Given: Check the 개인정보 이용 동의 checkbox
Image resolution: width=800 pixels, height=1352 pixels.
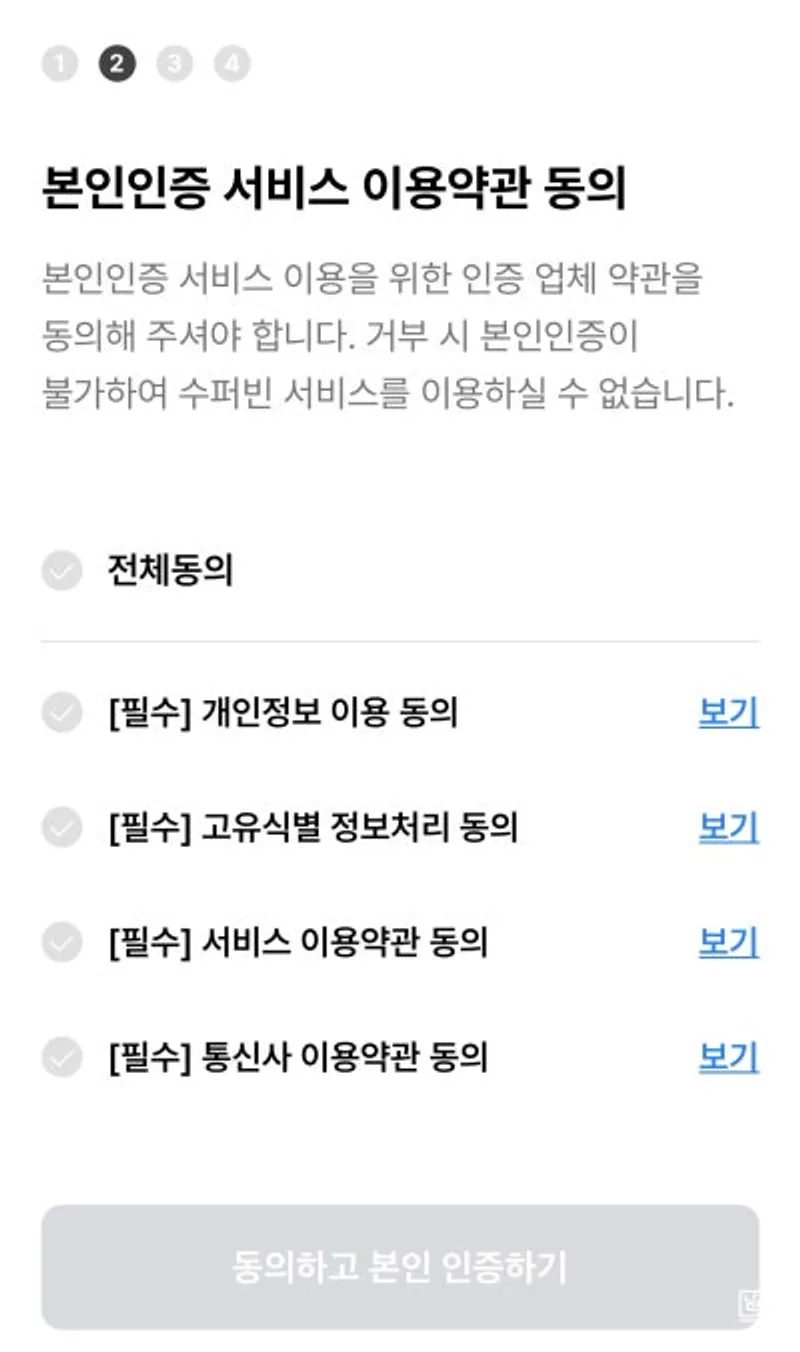Looking at the screenshot, I should click(x=61, y=713).
